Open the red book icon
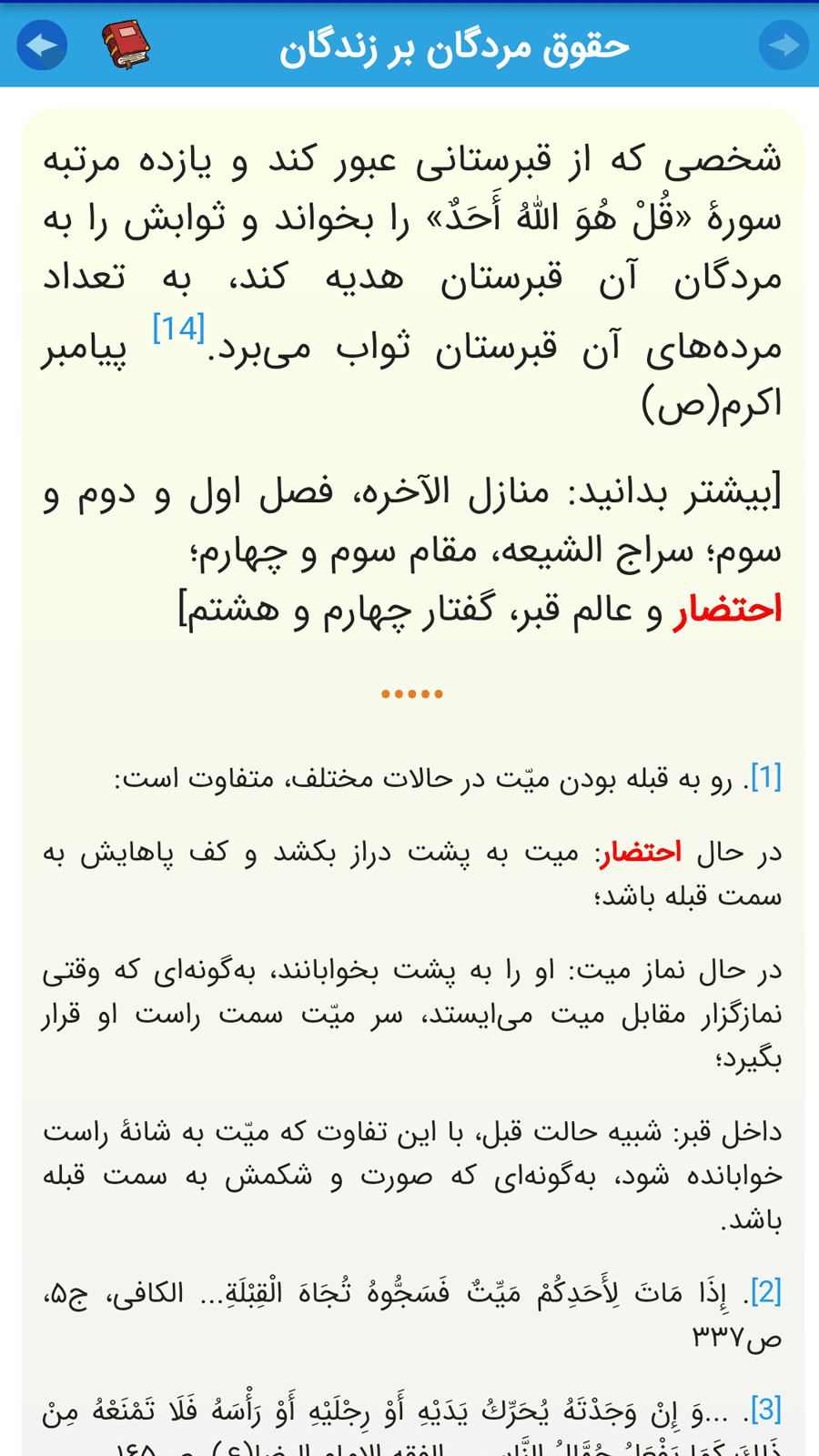The image size is (819, 1456). 126,45
